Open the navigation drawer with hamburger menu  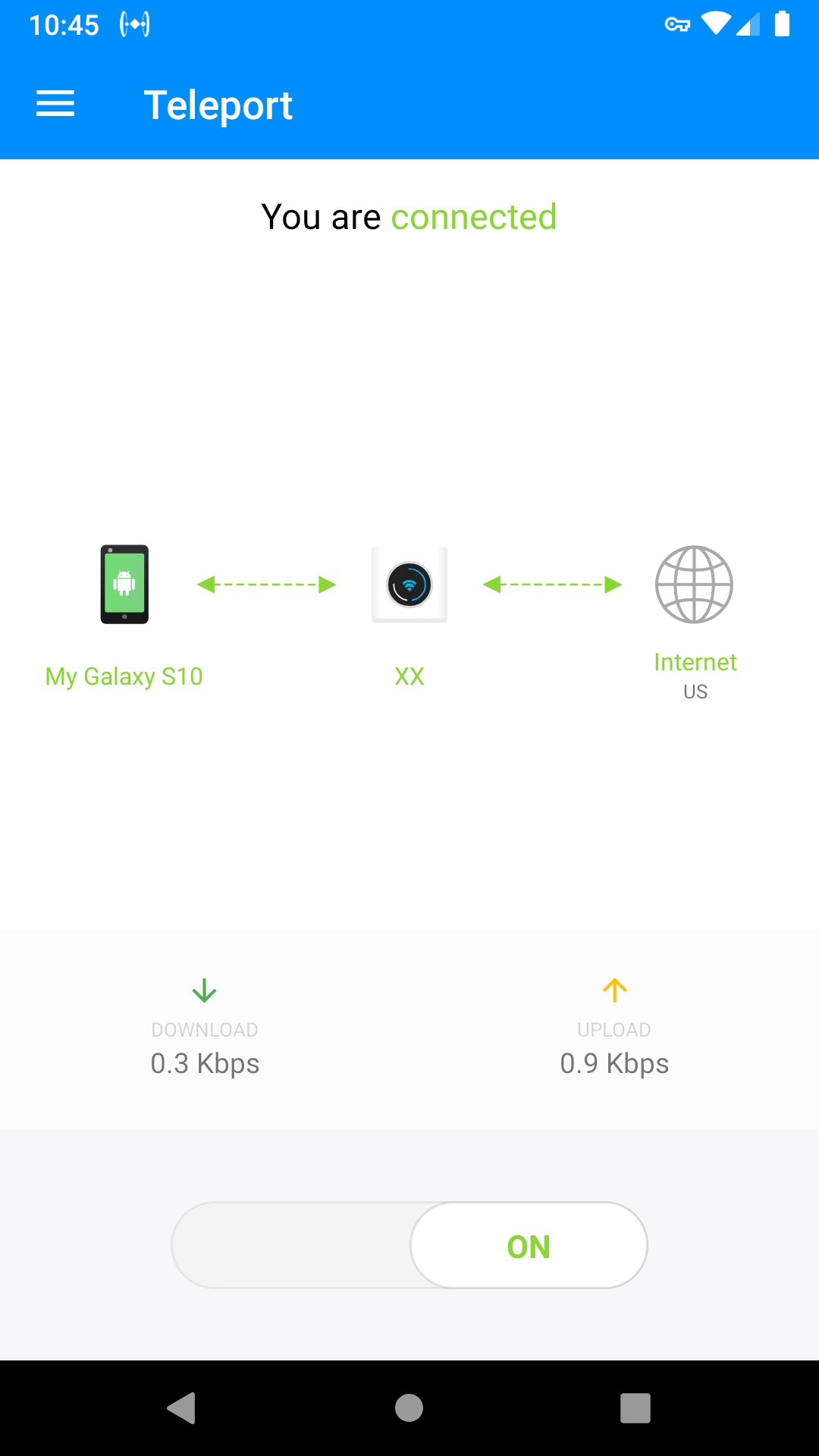pos(55,104)
